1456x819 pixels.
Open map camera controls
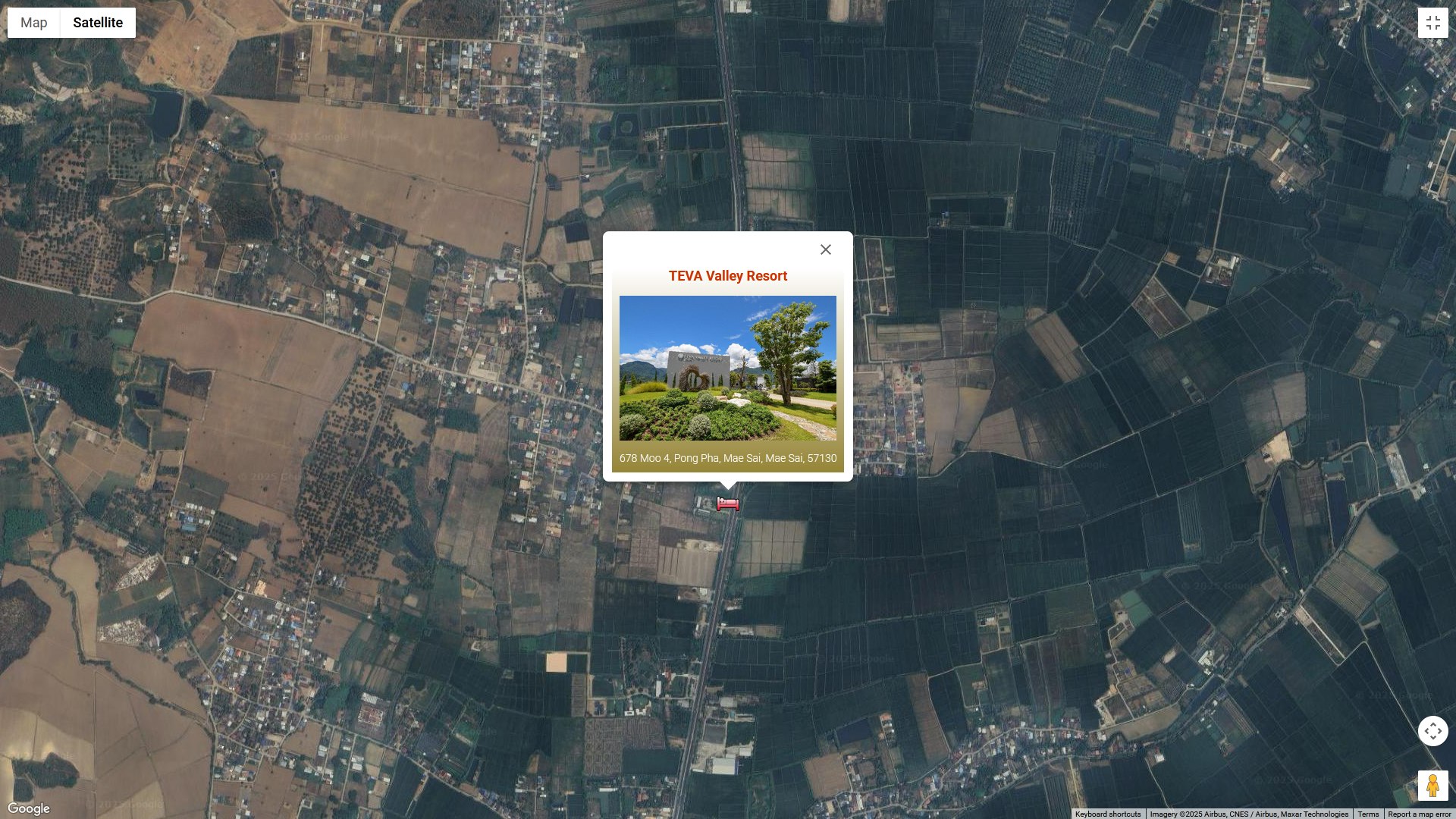pyautogui.click(x=1432, y=731)
